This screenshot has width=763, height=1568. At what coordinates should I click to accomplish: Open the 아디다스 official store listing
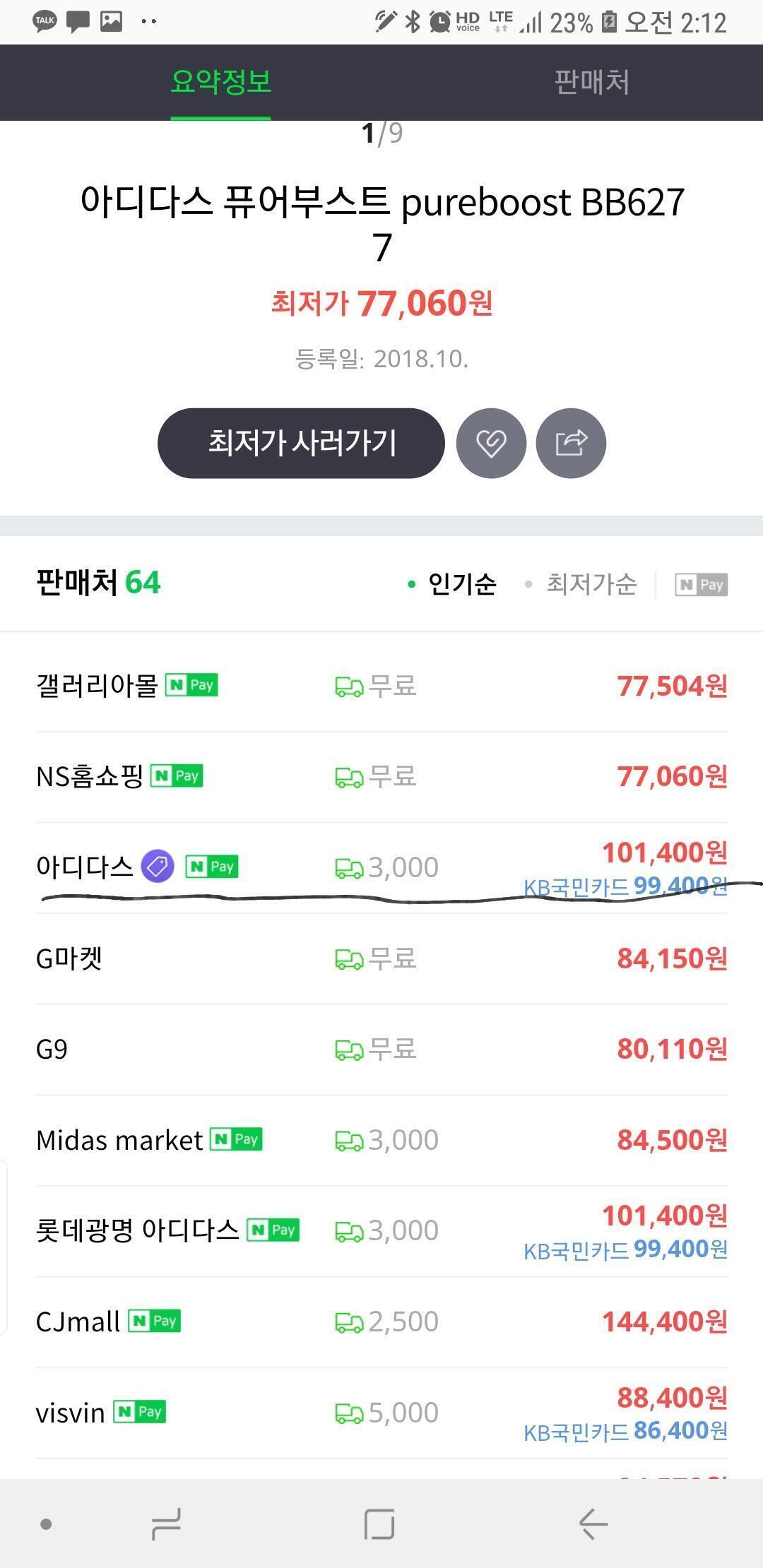(x=381, y=868)
